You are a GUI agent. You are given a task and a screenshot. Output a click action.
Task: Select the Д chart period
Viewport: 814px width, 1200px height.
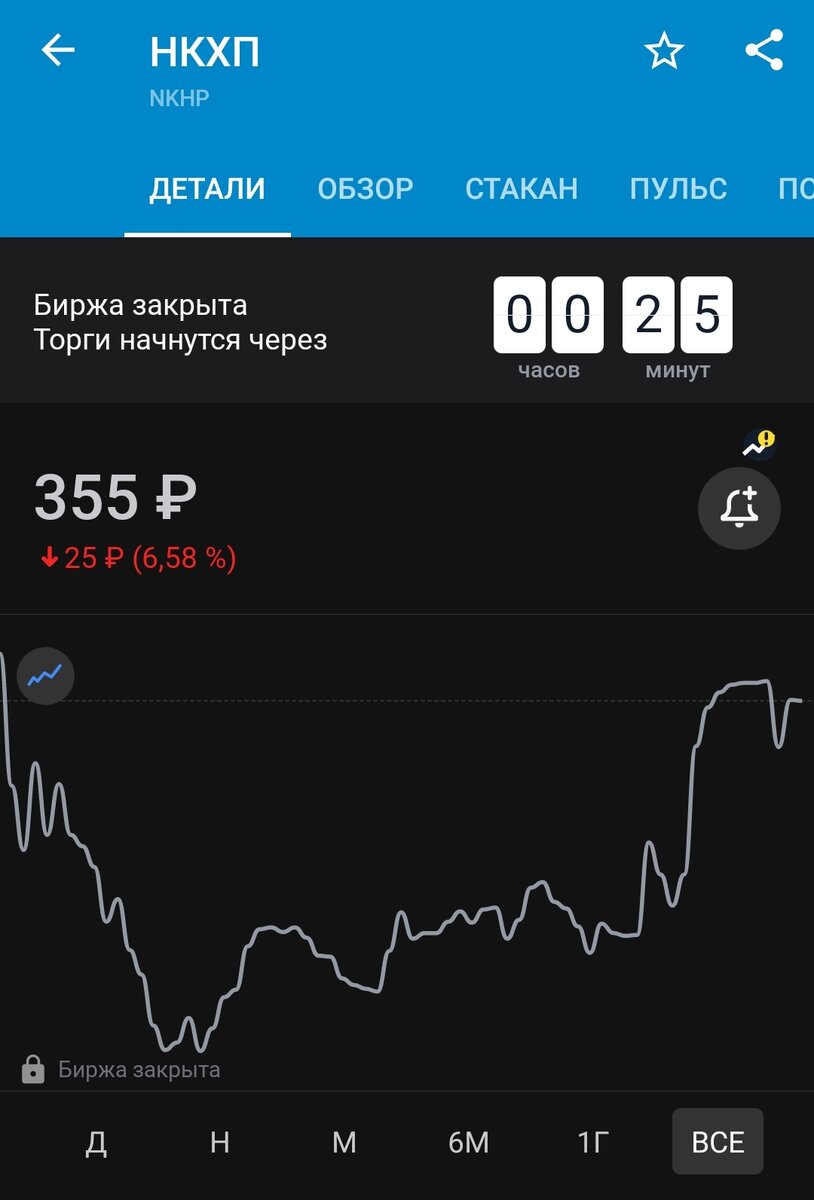click(96, 1142)
